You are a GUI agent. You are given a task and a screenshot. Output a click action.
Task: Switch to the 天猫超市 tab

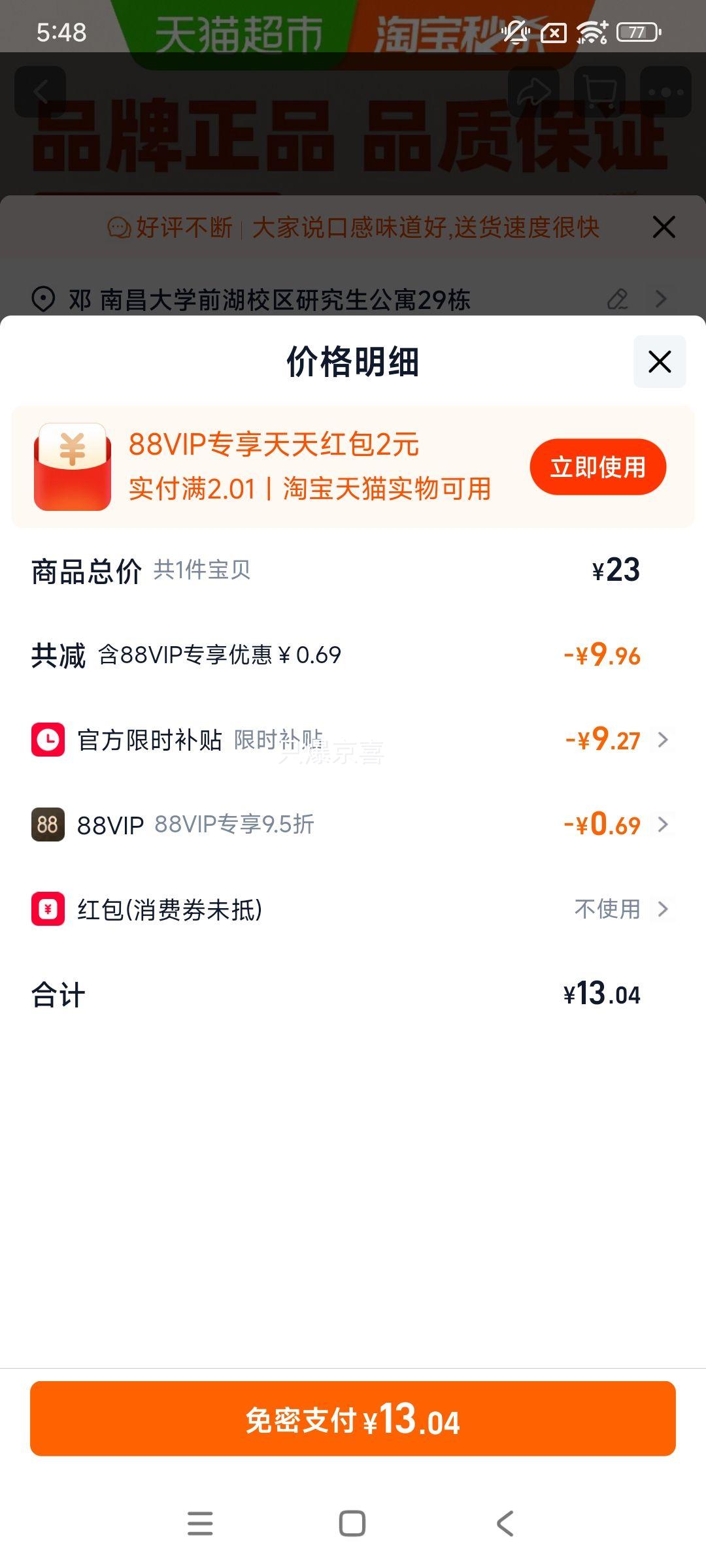[242, 31]
